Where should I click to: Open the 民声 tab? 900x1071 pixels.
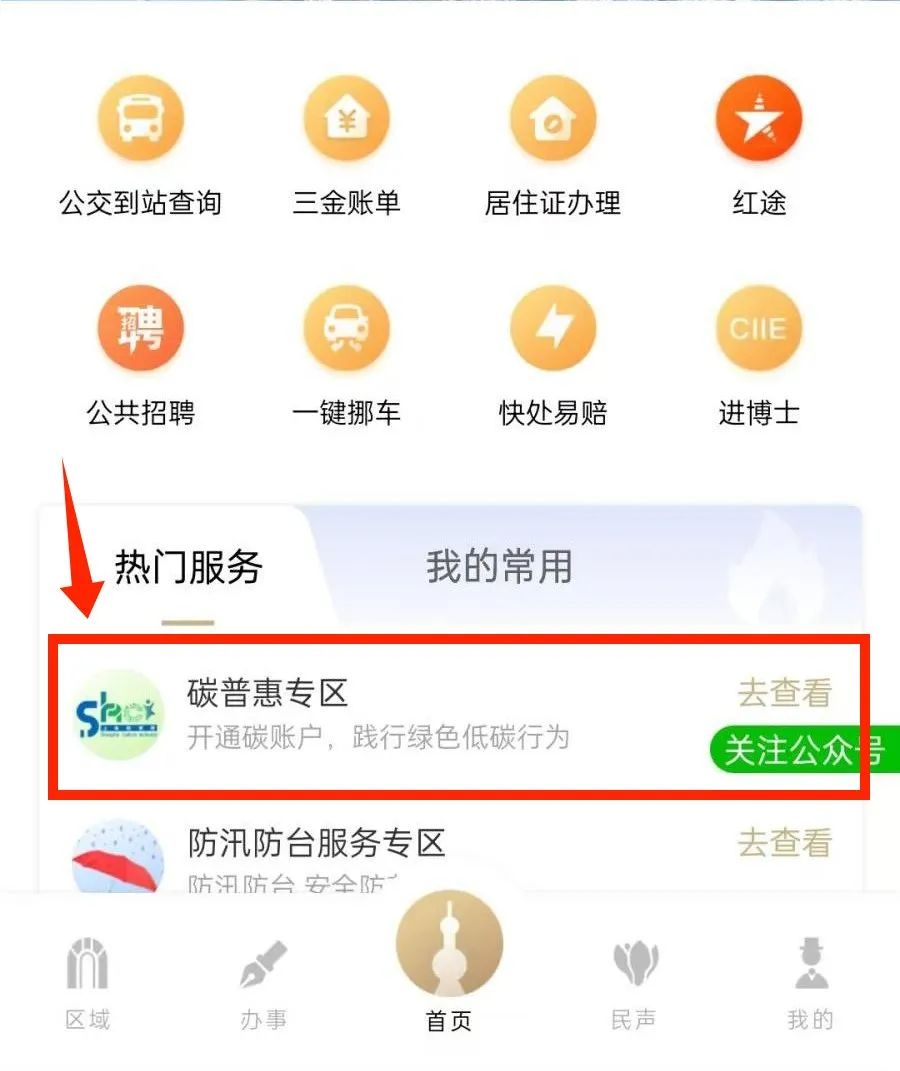[634, 985]
